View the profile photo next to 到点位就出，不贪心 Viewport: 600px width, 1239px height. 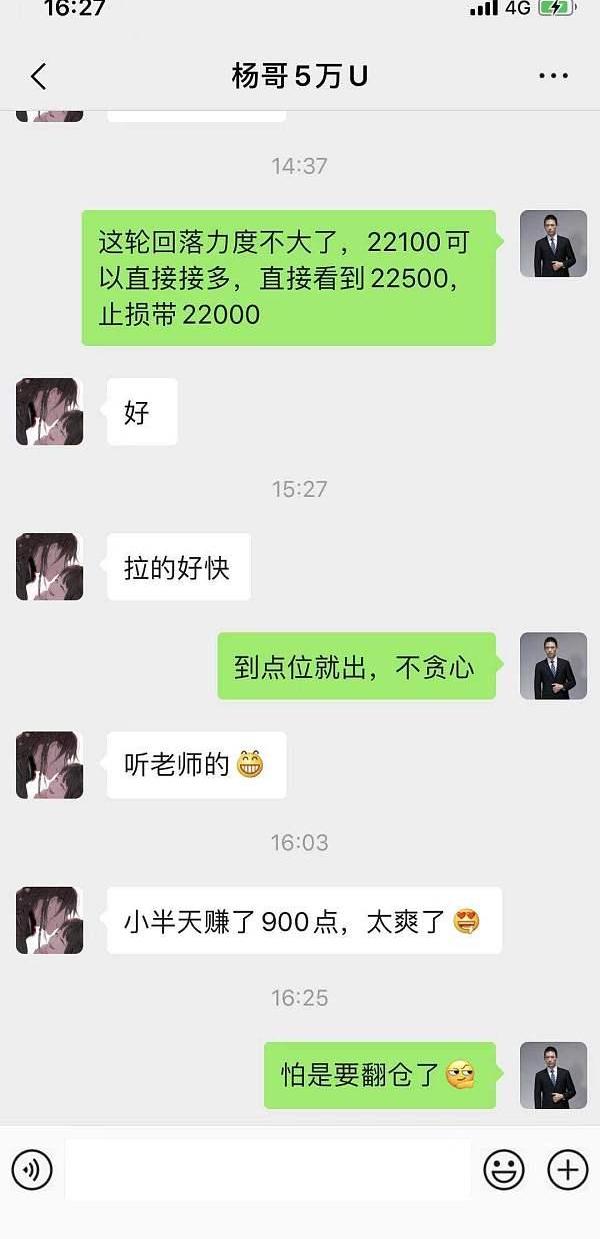click(553, 666)
